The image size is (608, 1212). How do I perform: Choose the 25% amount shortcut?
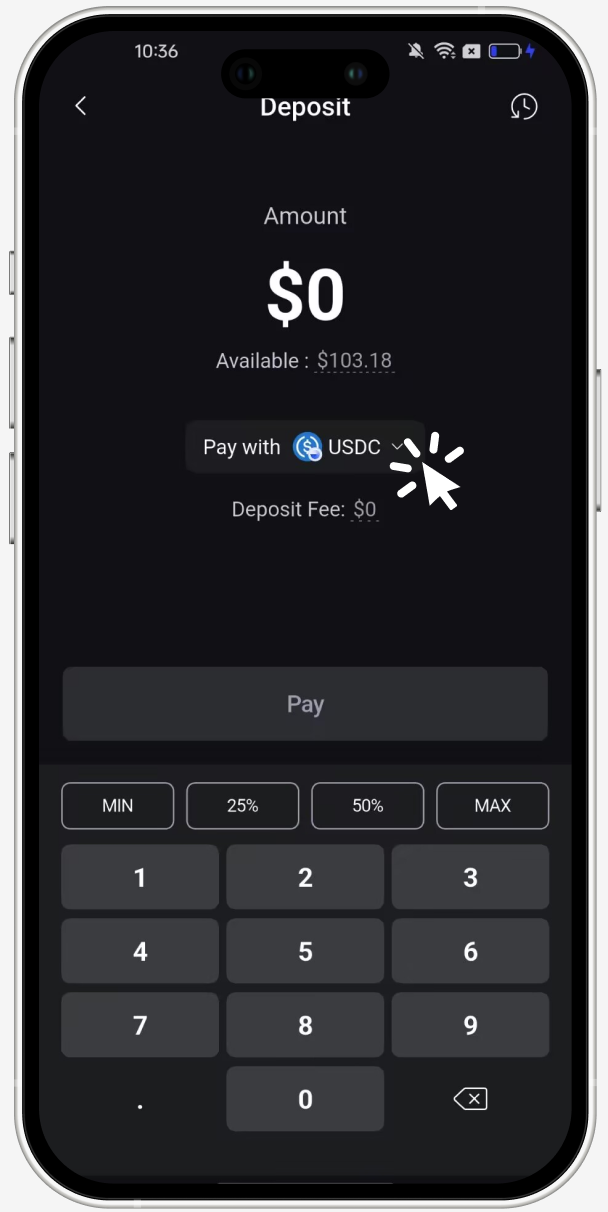coord(243,806)
